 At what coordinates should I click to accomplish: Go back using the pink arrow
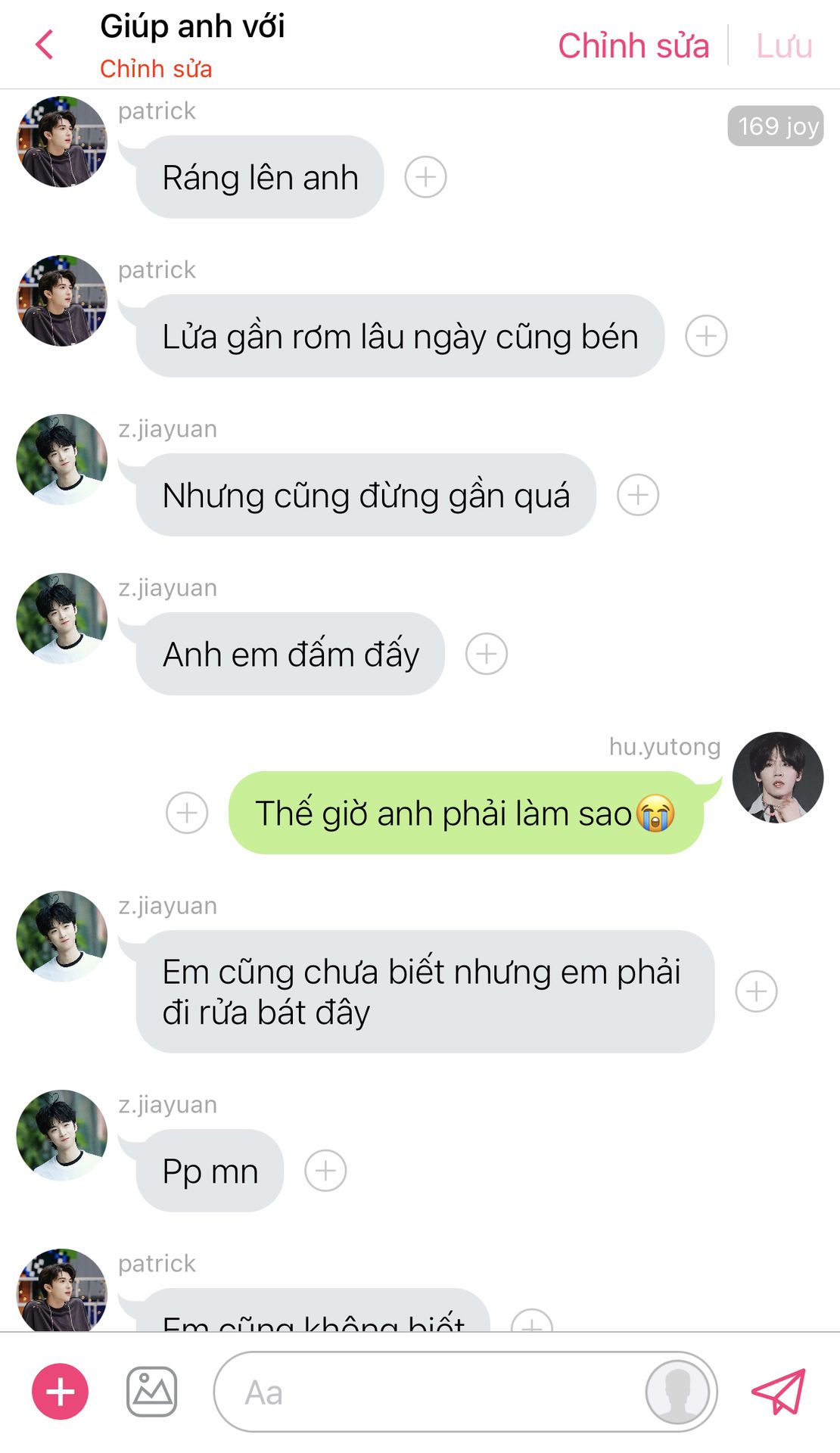pyautogui.click(x=45, y=45)
